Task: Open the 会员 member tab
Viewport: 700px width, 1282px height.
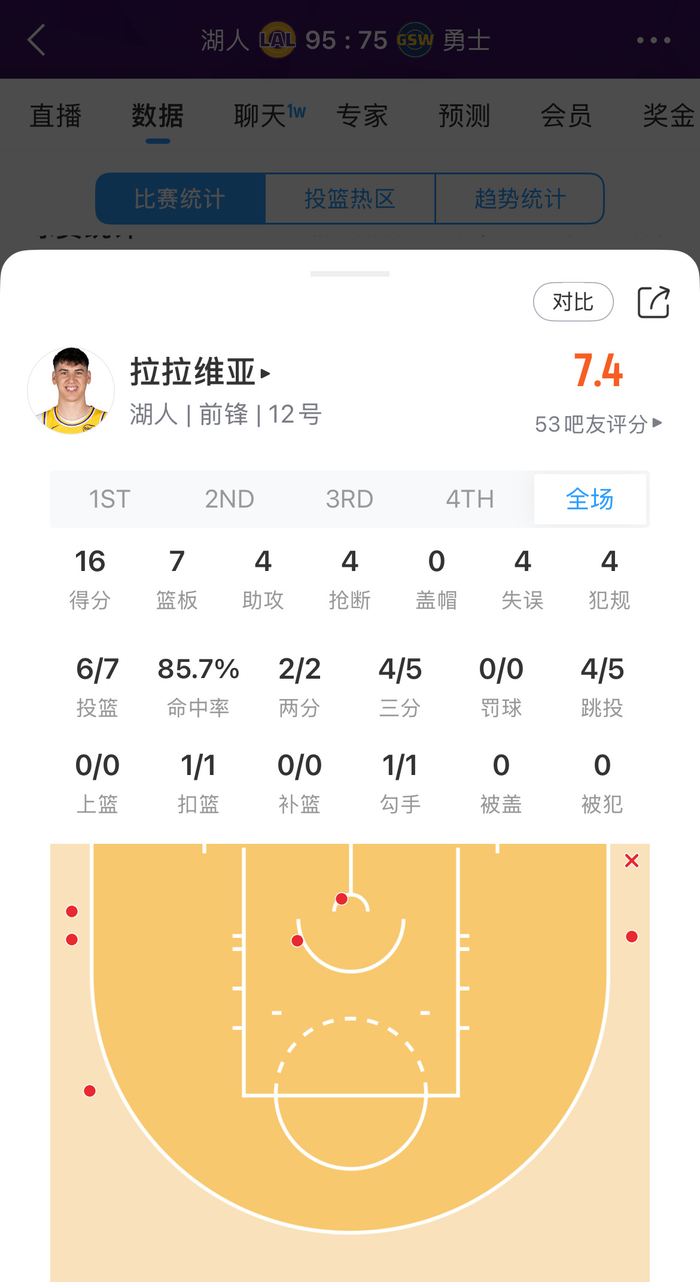Action: coord(566,116)
